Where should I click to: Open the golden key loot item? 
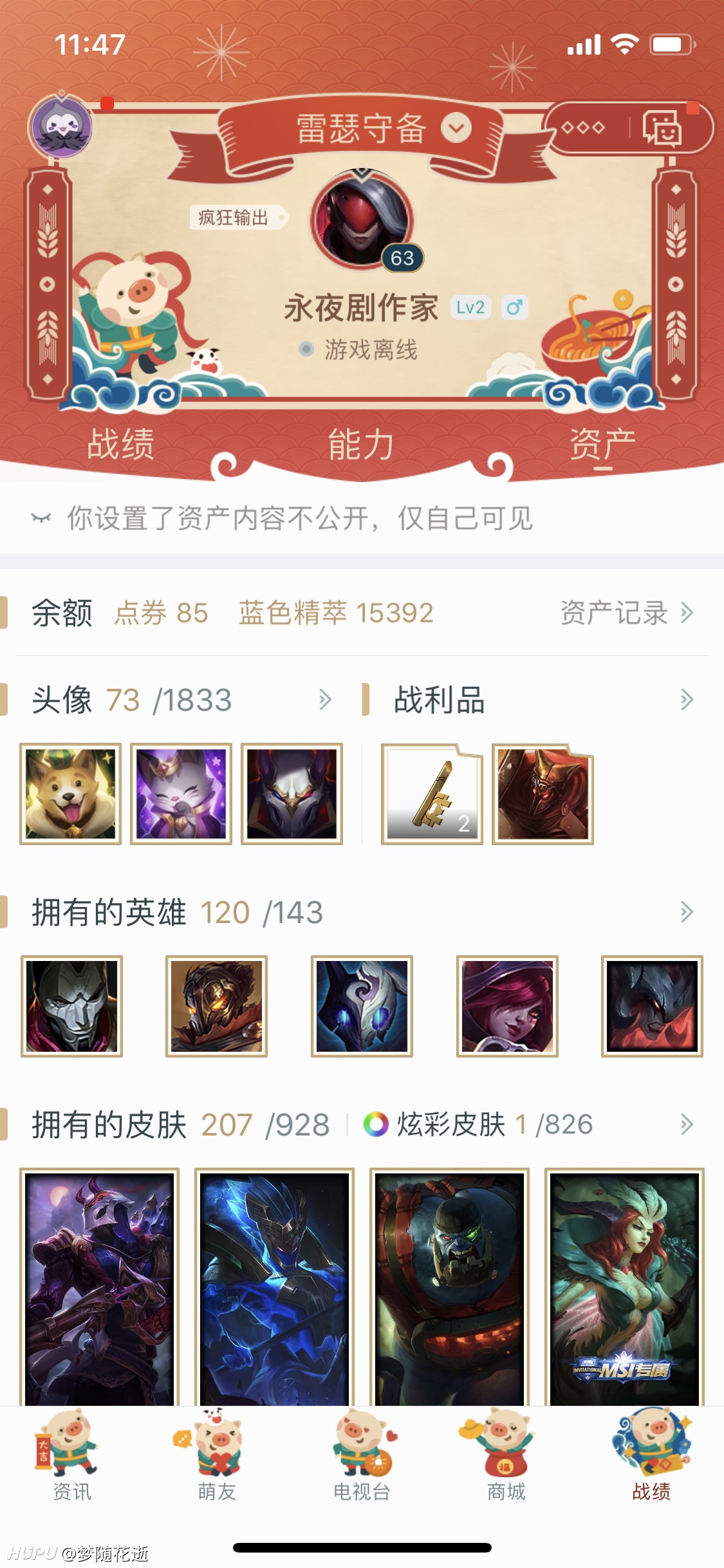pos(432,794)
